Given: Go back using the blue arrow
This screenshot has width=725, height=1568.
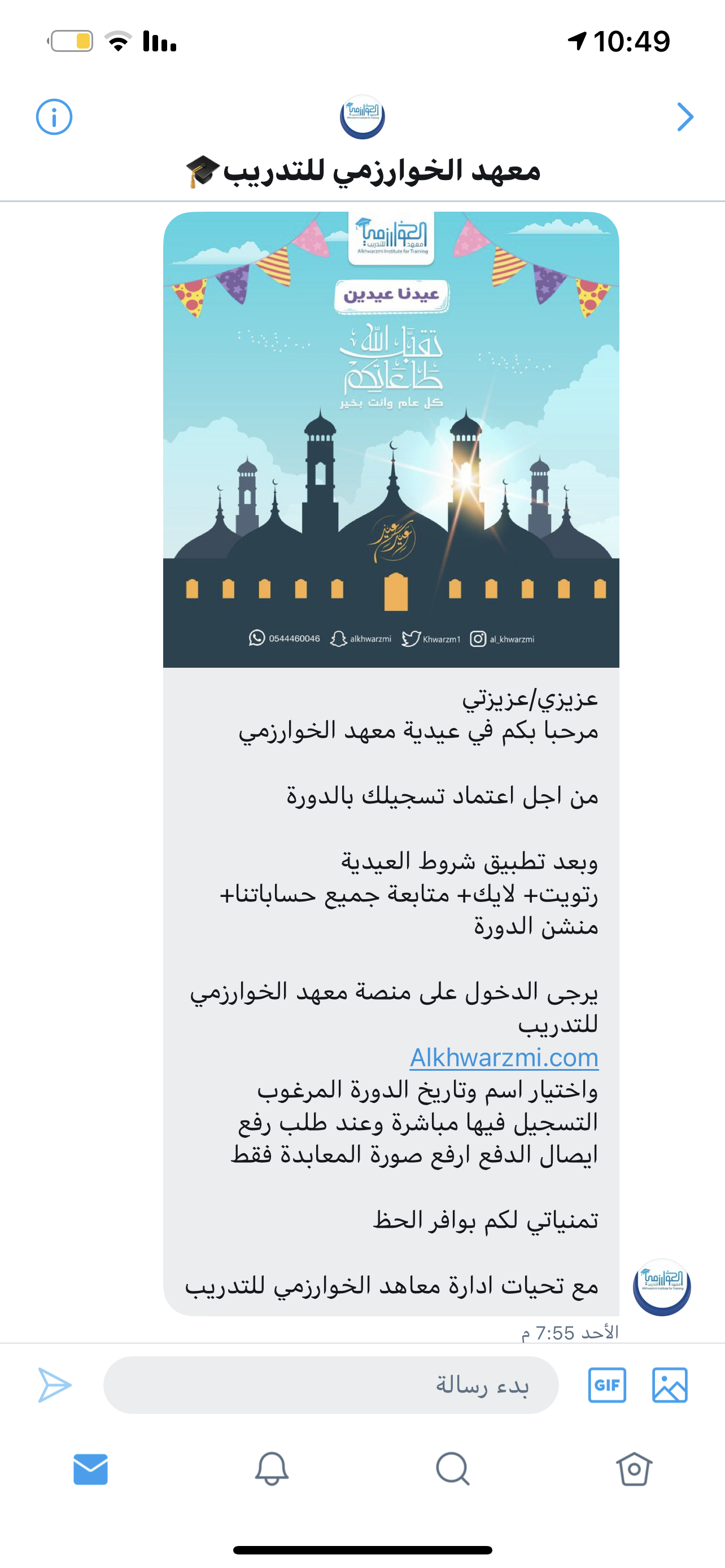Looking at the screenshot, I should pyautogui.click(x=685, y=117).
